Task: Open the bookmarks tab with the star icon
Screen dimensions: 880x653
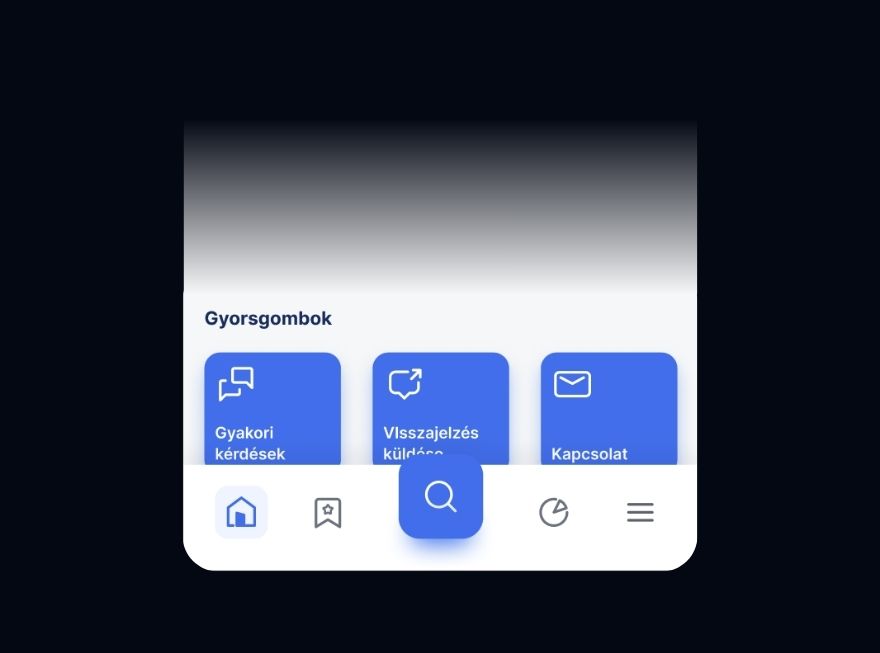Action: 328,513
